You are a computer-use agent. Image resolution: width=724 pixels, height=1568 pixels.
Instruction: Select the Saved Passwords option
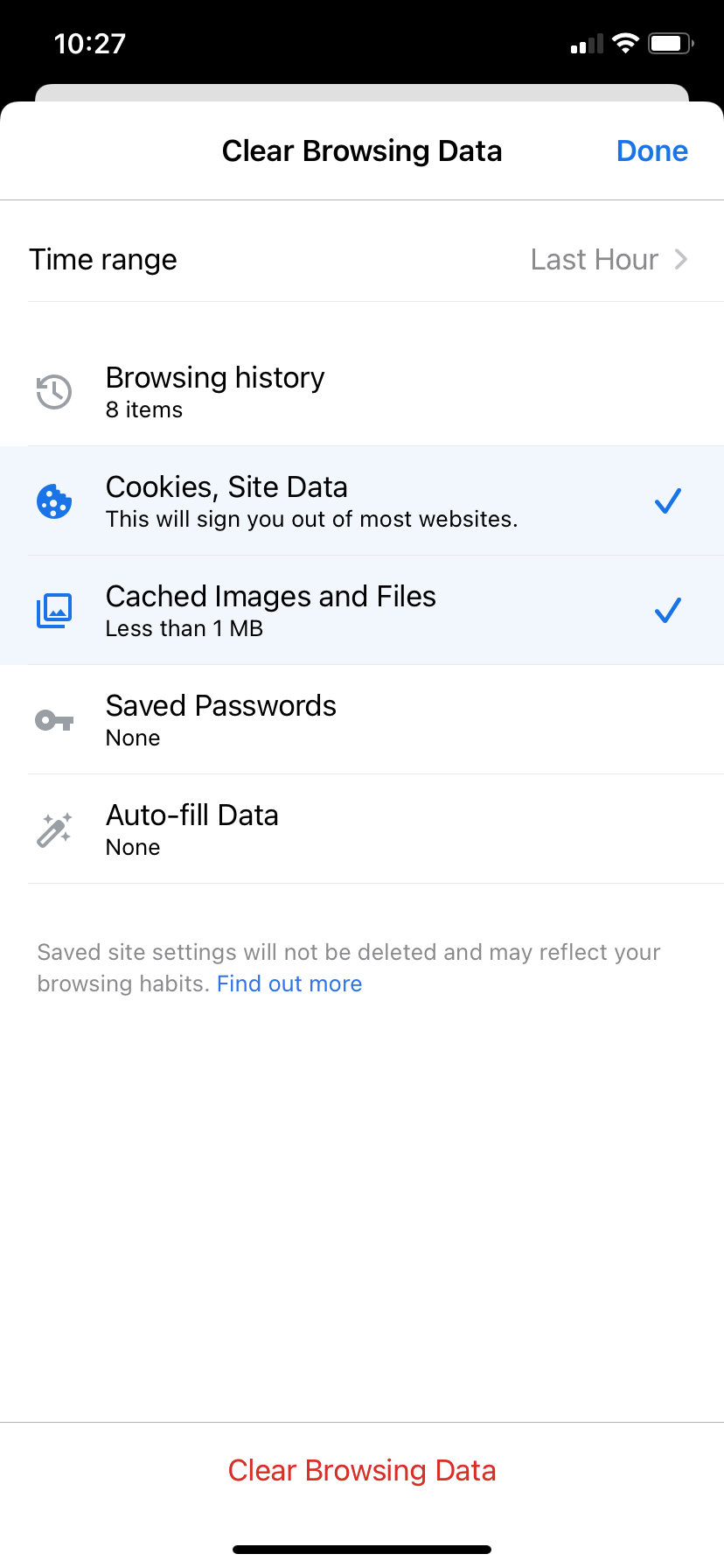(362, 719)
